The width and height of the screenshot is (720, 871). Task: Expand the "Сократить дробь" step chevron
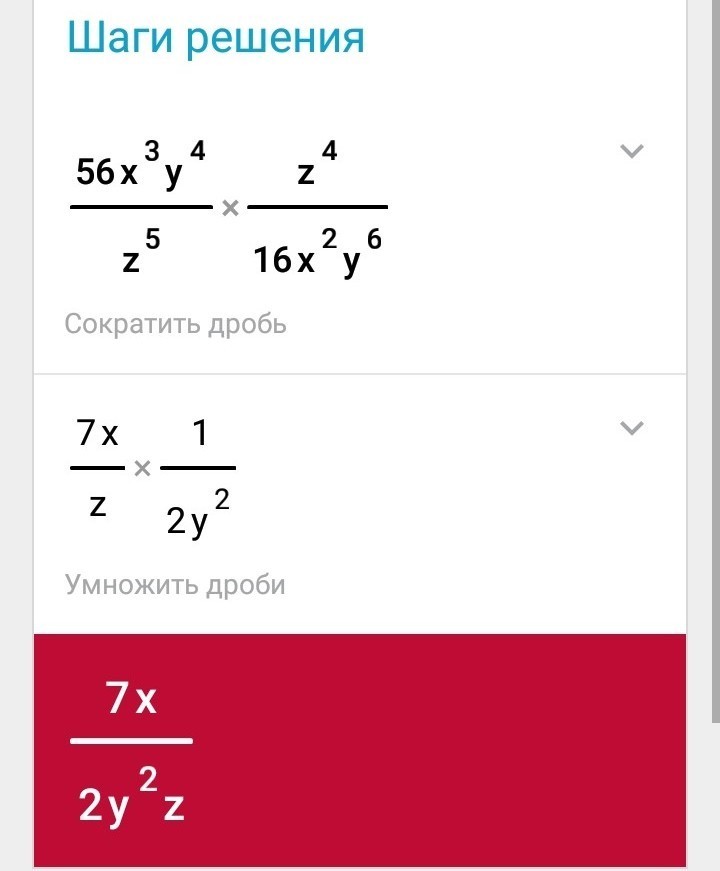(632, 151)
